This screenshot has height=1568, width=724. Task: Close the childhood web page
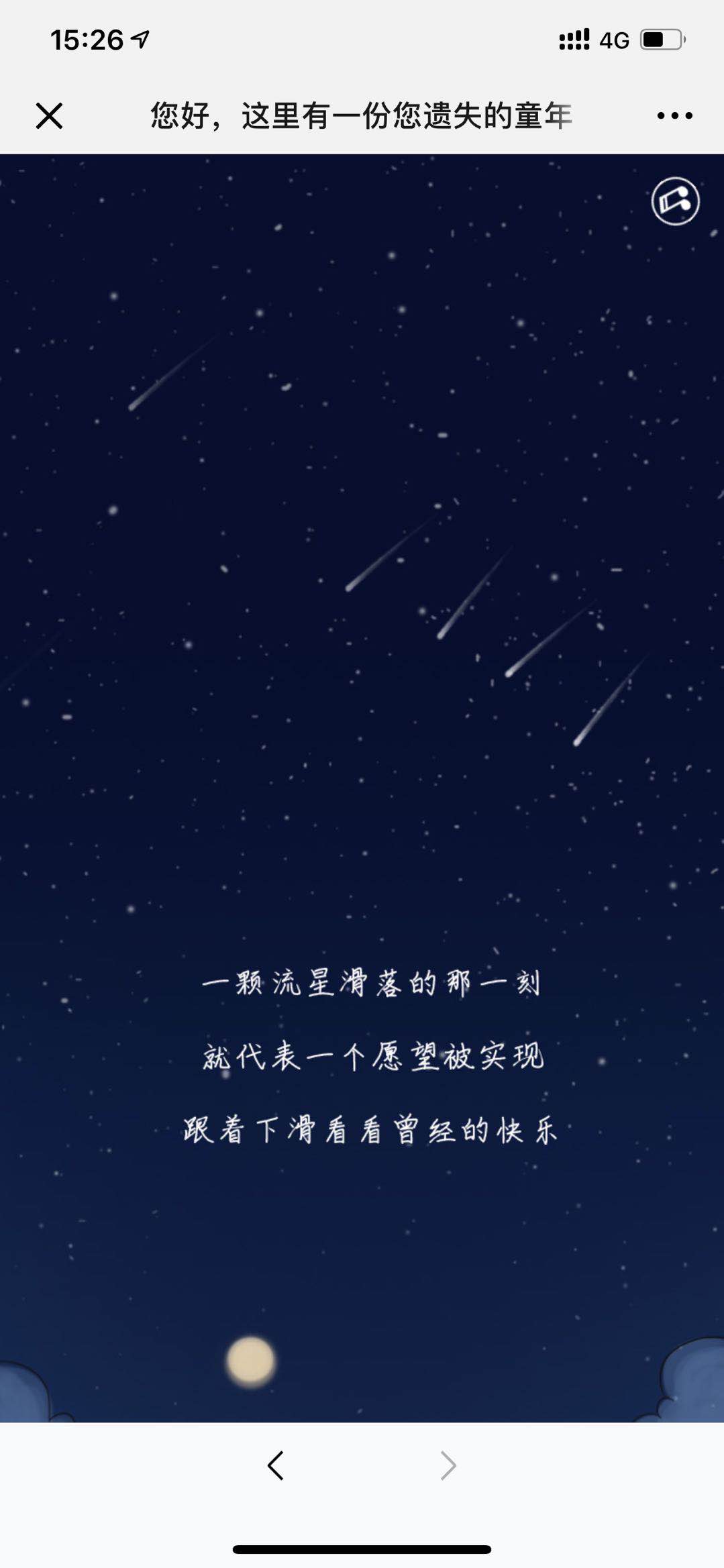click(49, 115)
